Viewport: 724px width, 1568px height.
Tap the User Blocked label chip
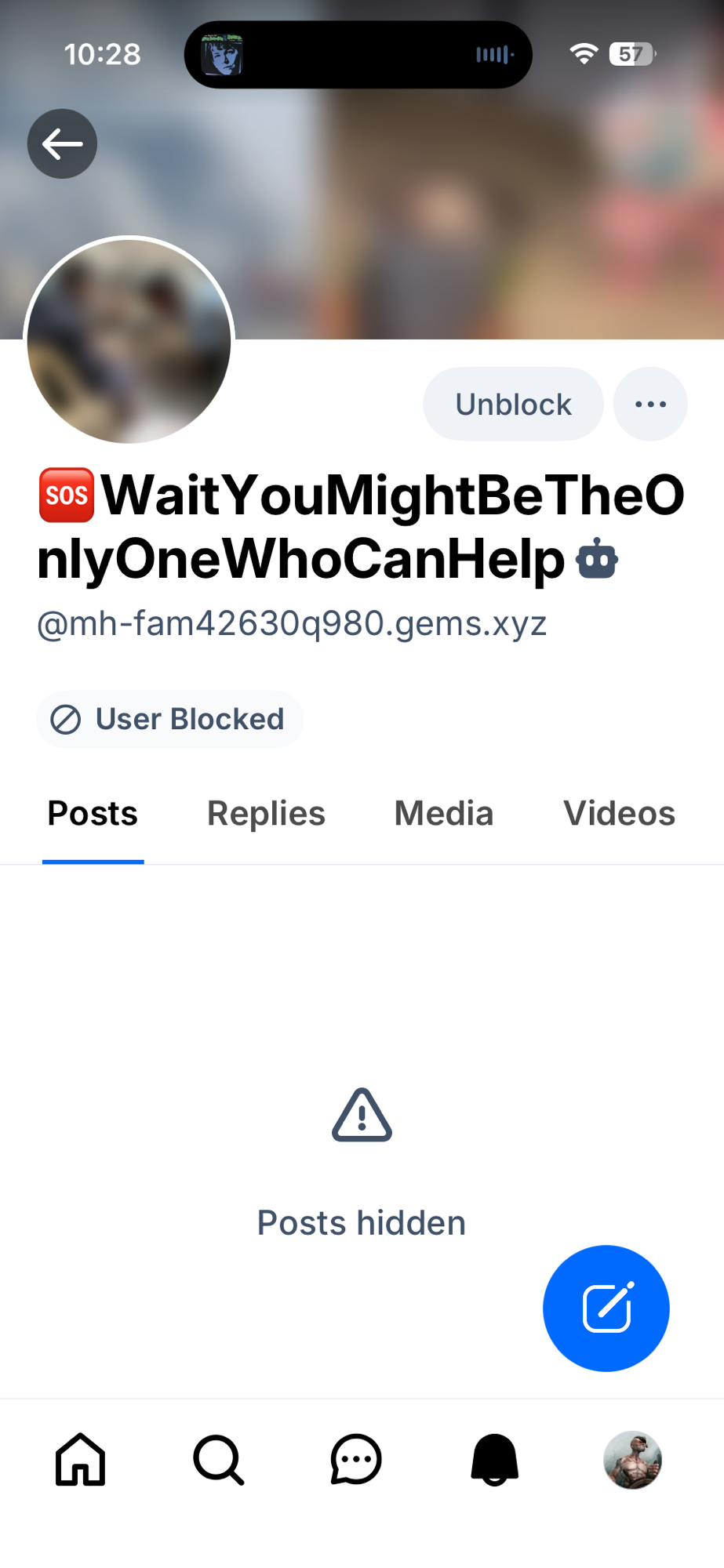169,719
